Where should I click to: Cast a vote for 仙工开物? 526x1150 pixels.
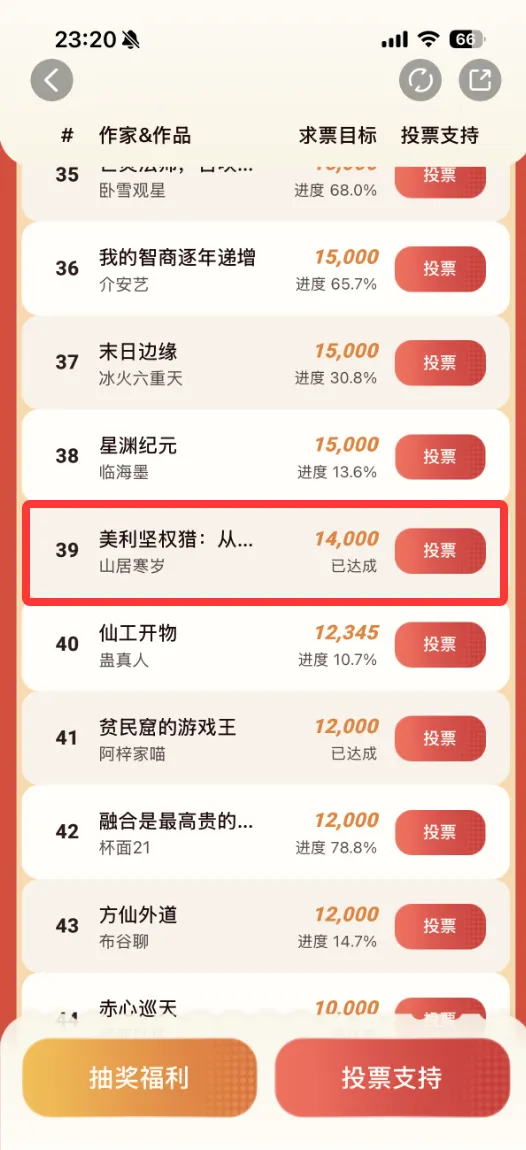(x=440, y=645)
